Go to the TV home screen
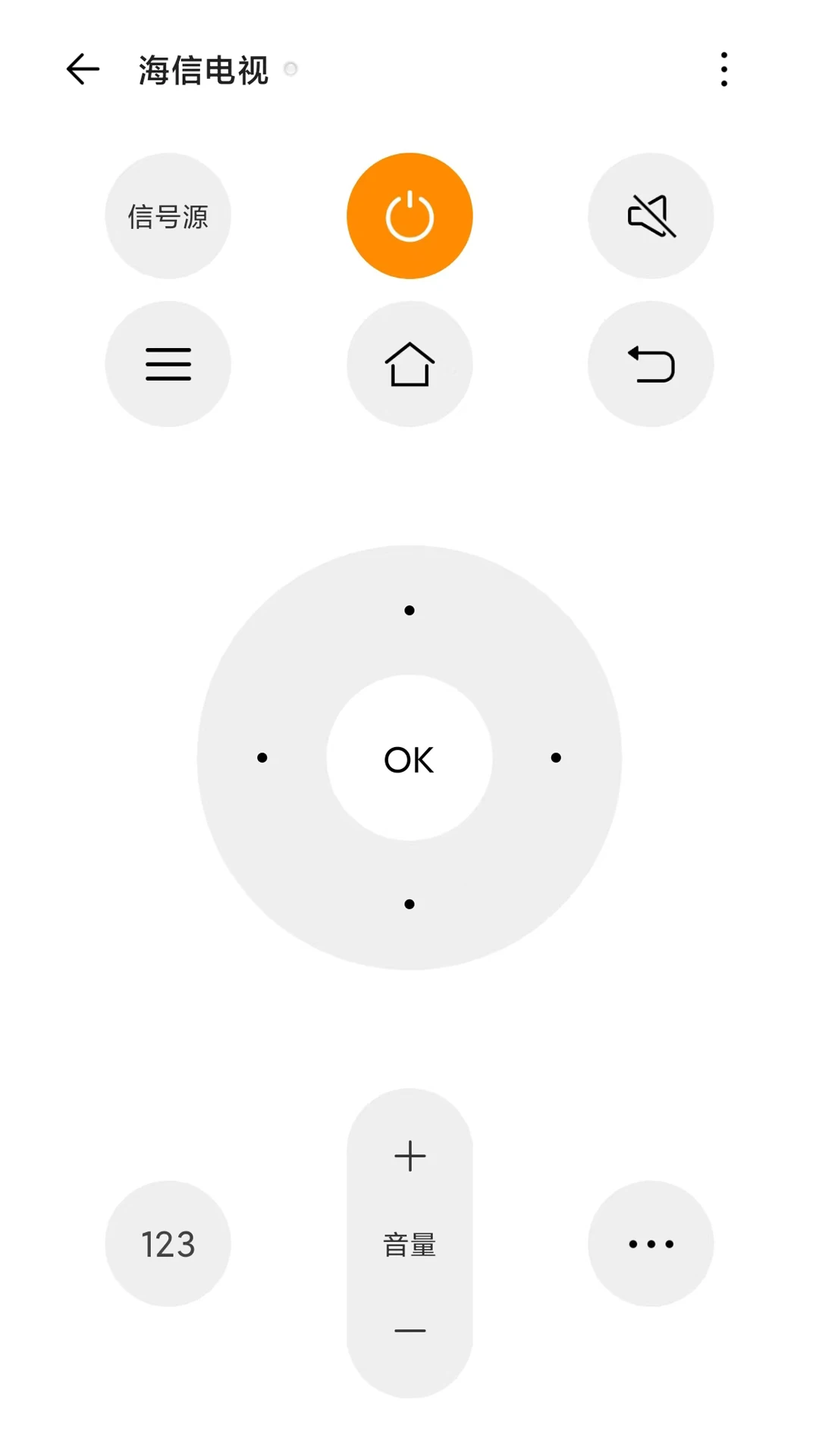Image resolution: width=819 pixels, height=1456 pixels. point(409,363)
